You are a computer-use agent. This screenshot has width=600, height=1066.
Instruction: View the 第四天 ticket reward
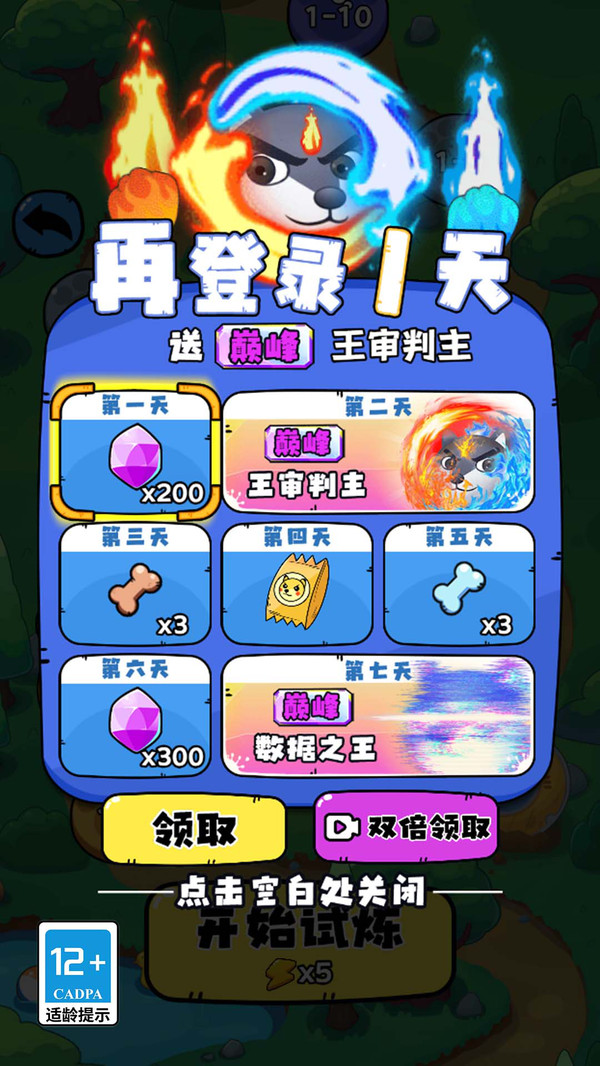pyautogui.click(x=297, y=584)
